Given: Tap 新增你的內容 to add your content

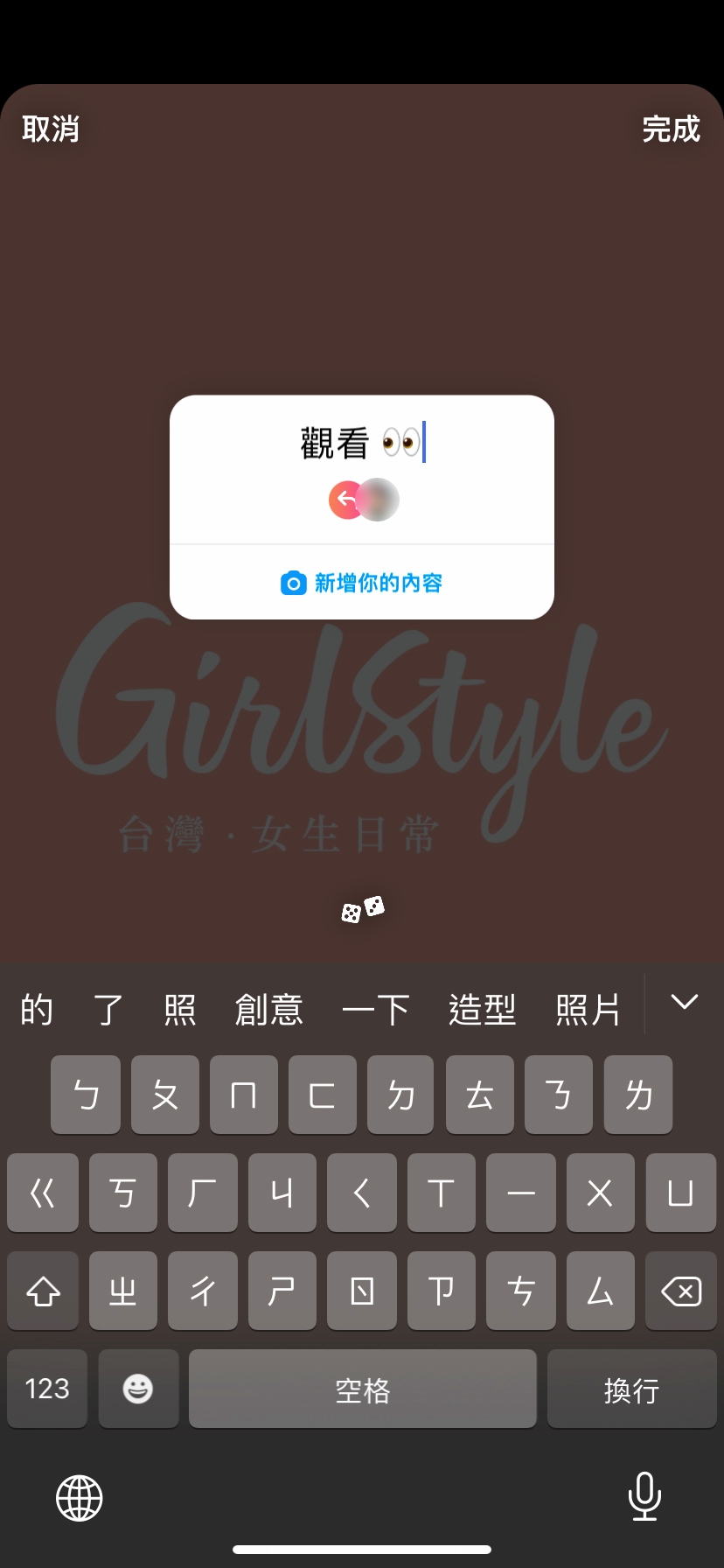Looking at the screenshot, I should tap(378, 583).
